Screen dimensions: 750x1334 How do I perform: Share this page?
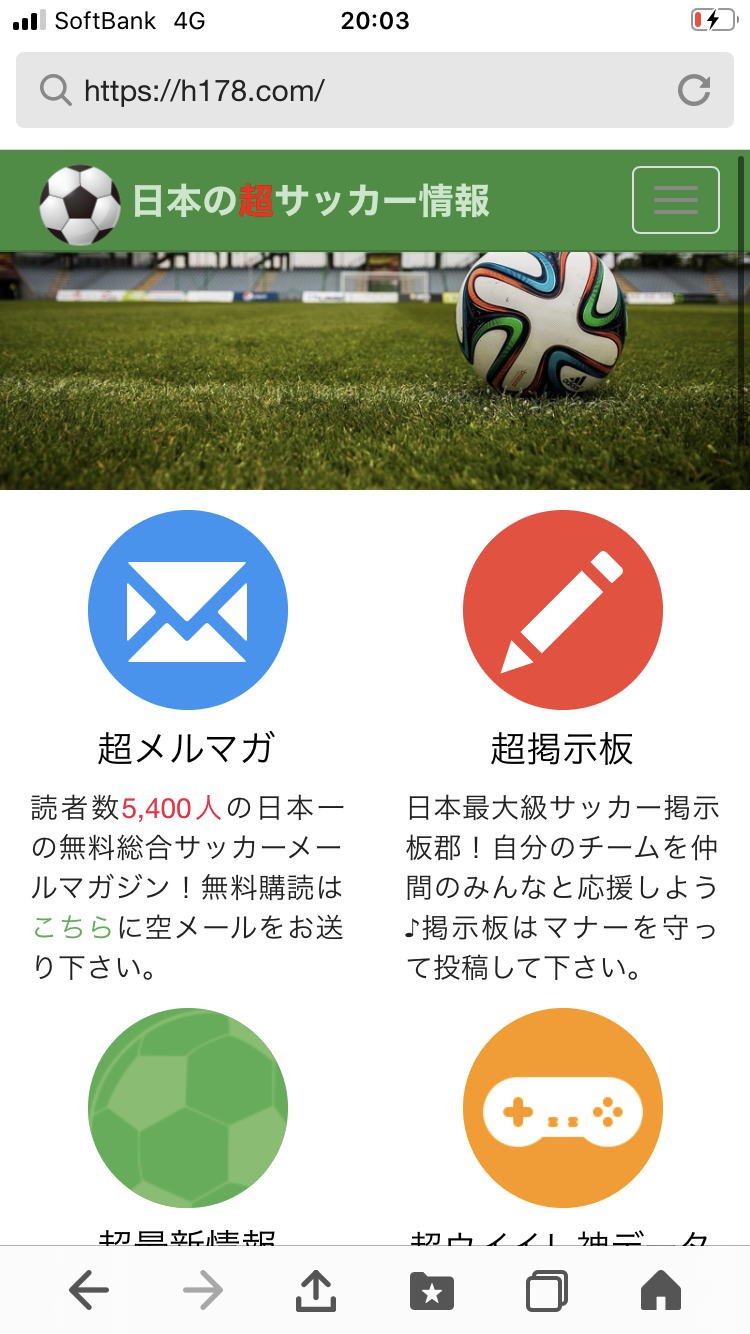(316, 1291)
